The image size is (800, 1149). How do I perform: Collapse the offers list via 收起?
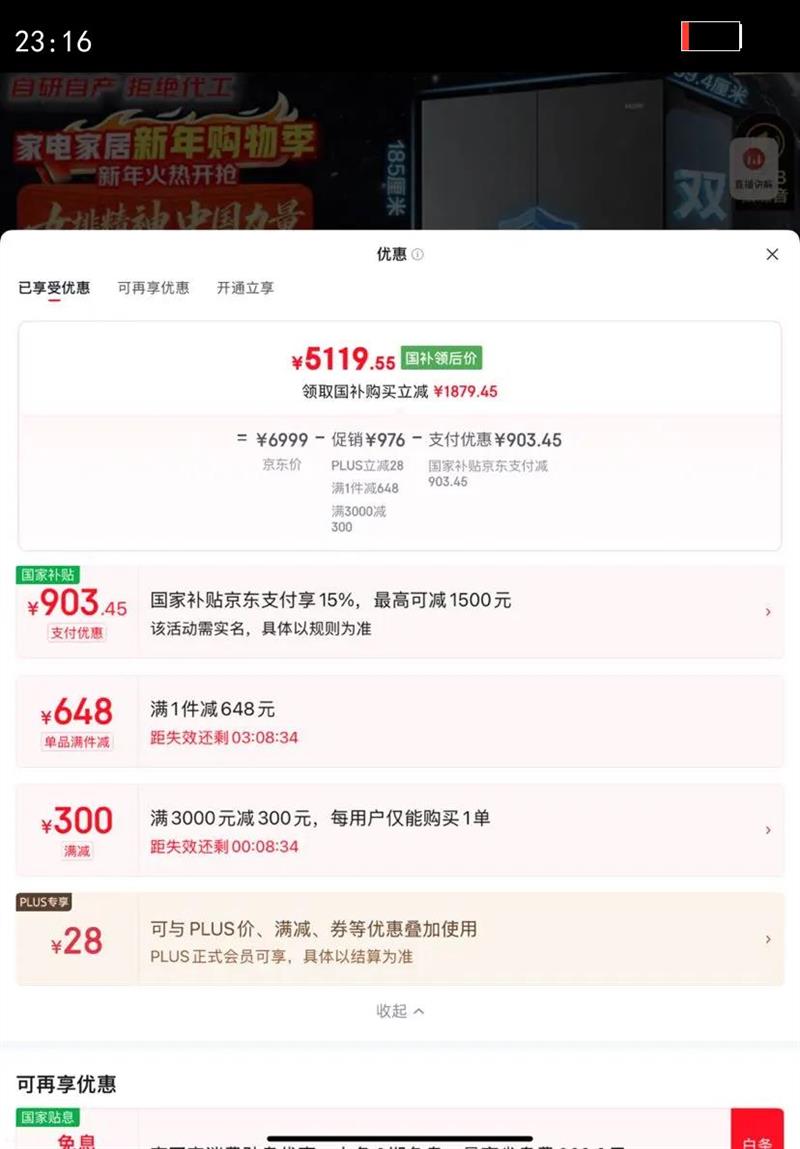[x=399, y=1011]
